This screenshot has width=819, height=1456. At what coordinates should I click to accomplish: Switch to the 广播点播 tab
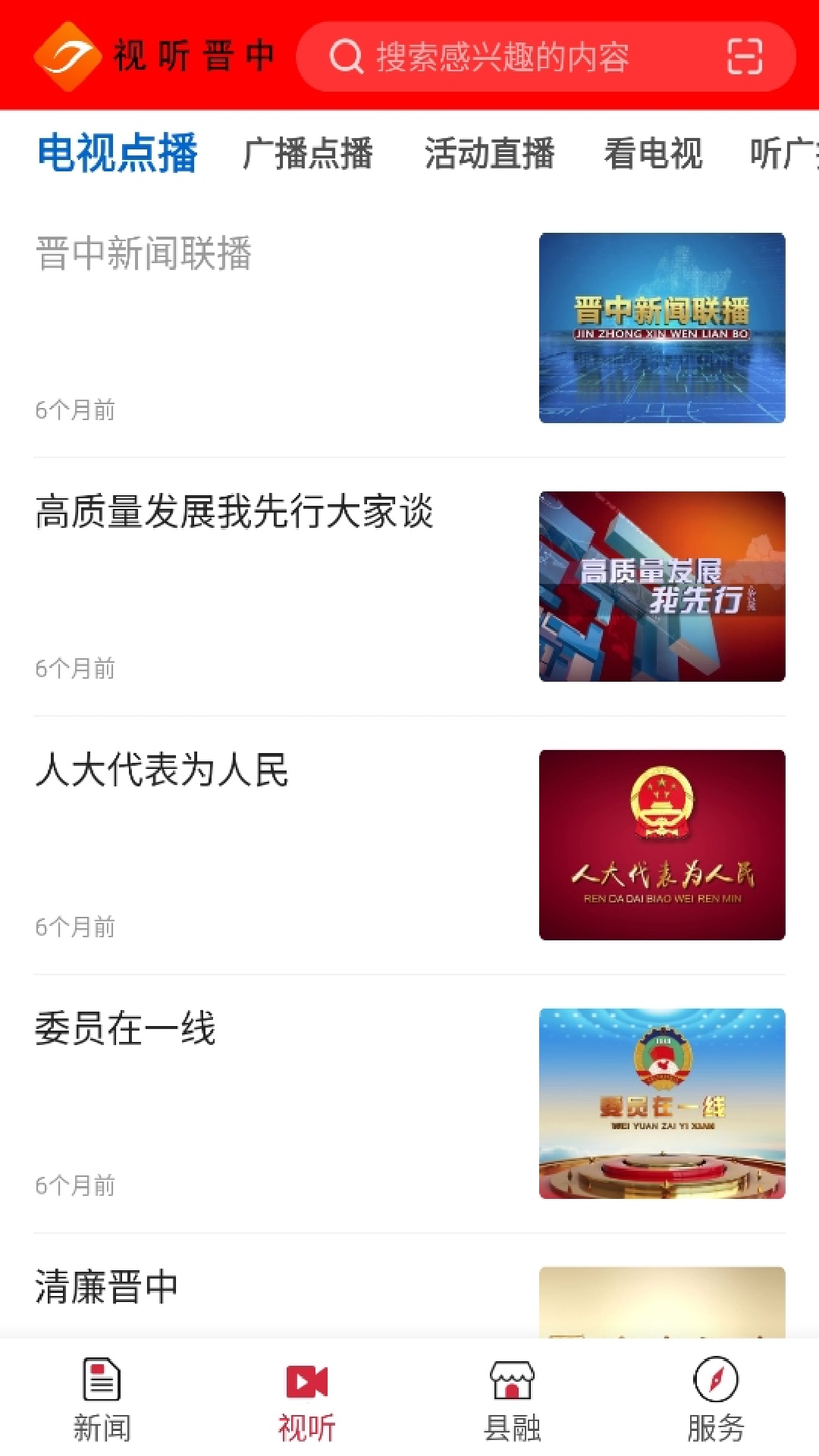click(x=308, y=154)
